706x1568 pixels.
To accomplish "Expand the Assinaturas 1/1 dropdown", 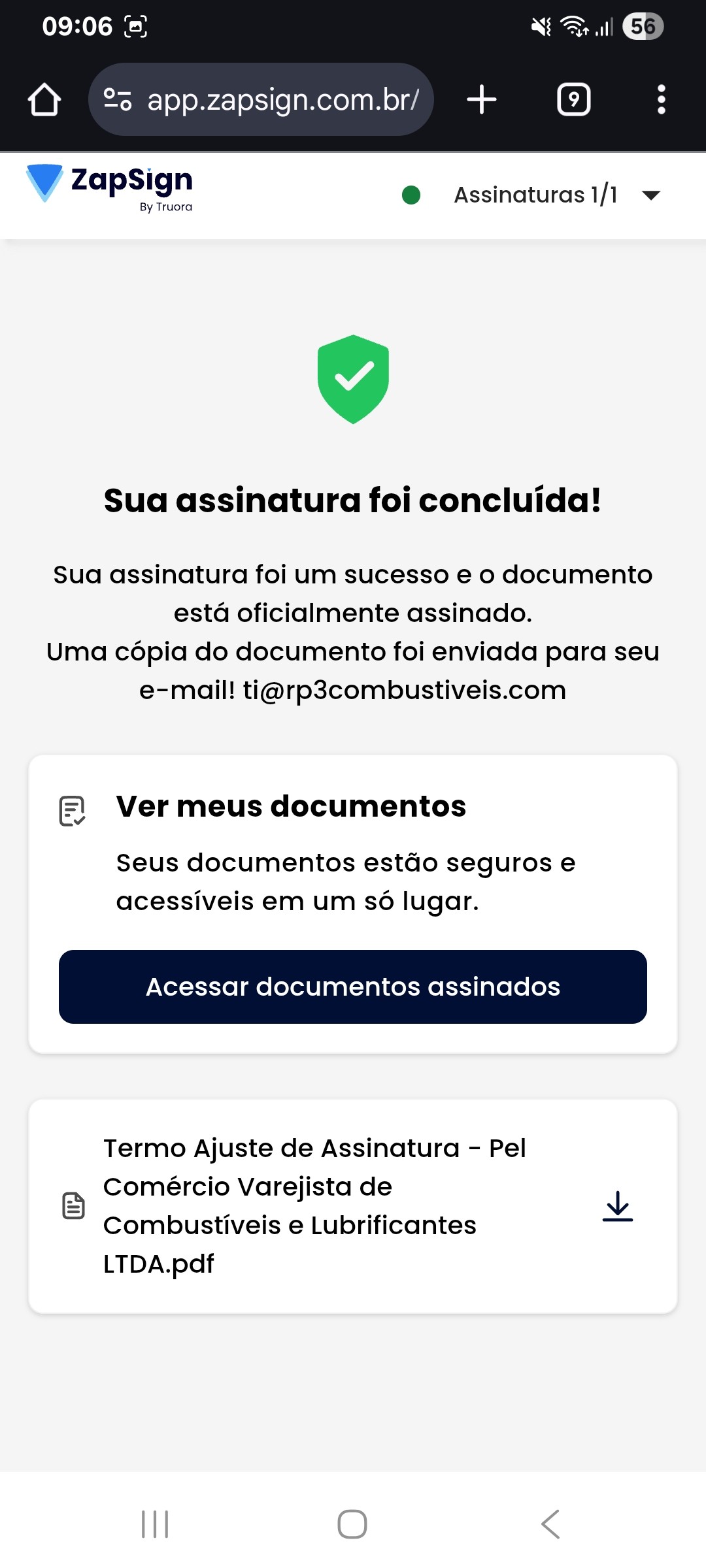I will tap(650, 195).
